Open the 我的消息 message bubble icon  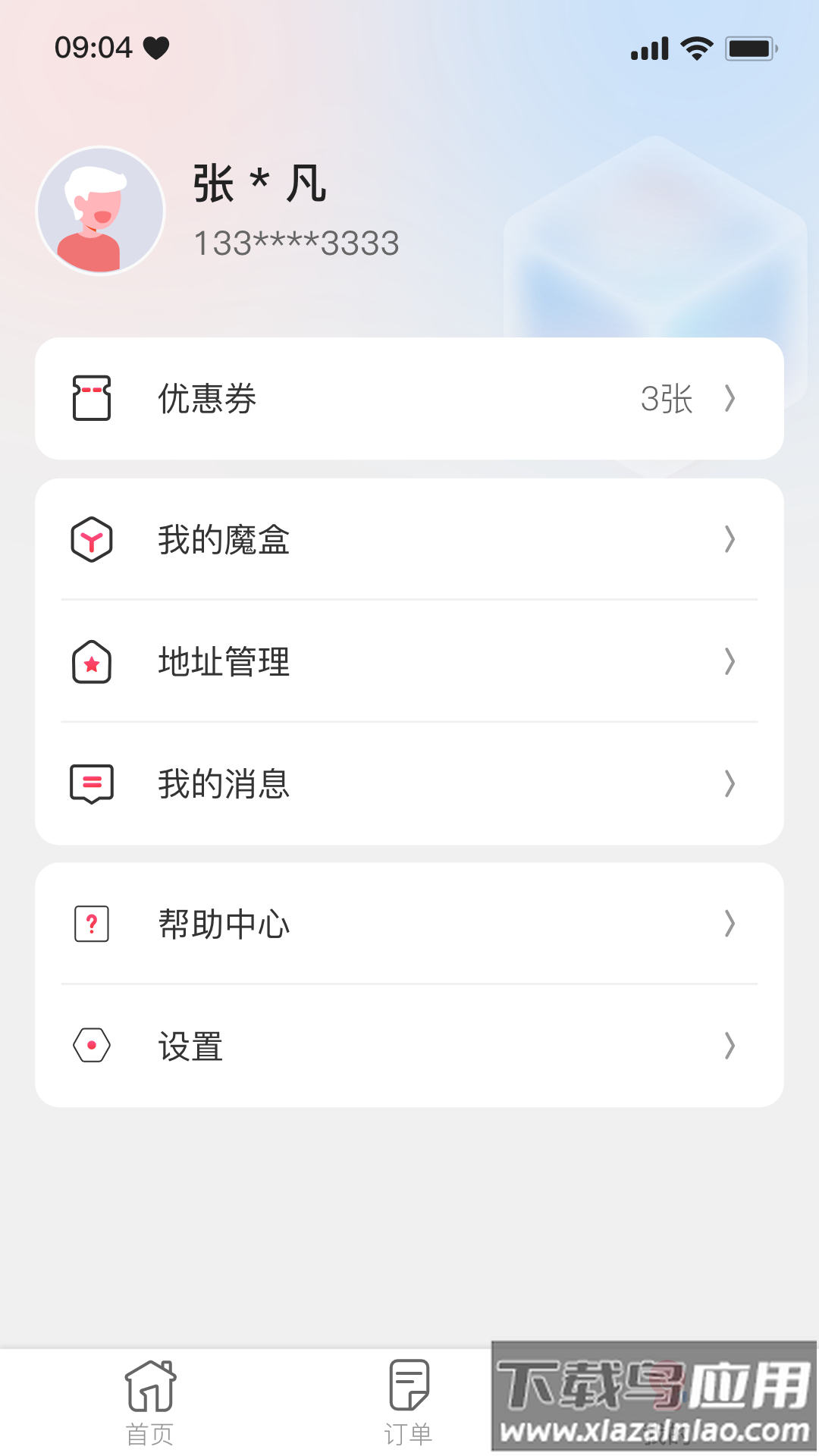pyautogui.click(x=91, y=785)
